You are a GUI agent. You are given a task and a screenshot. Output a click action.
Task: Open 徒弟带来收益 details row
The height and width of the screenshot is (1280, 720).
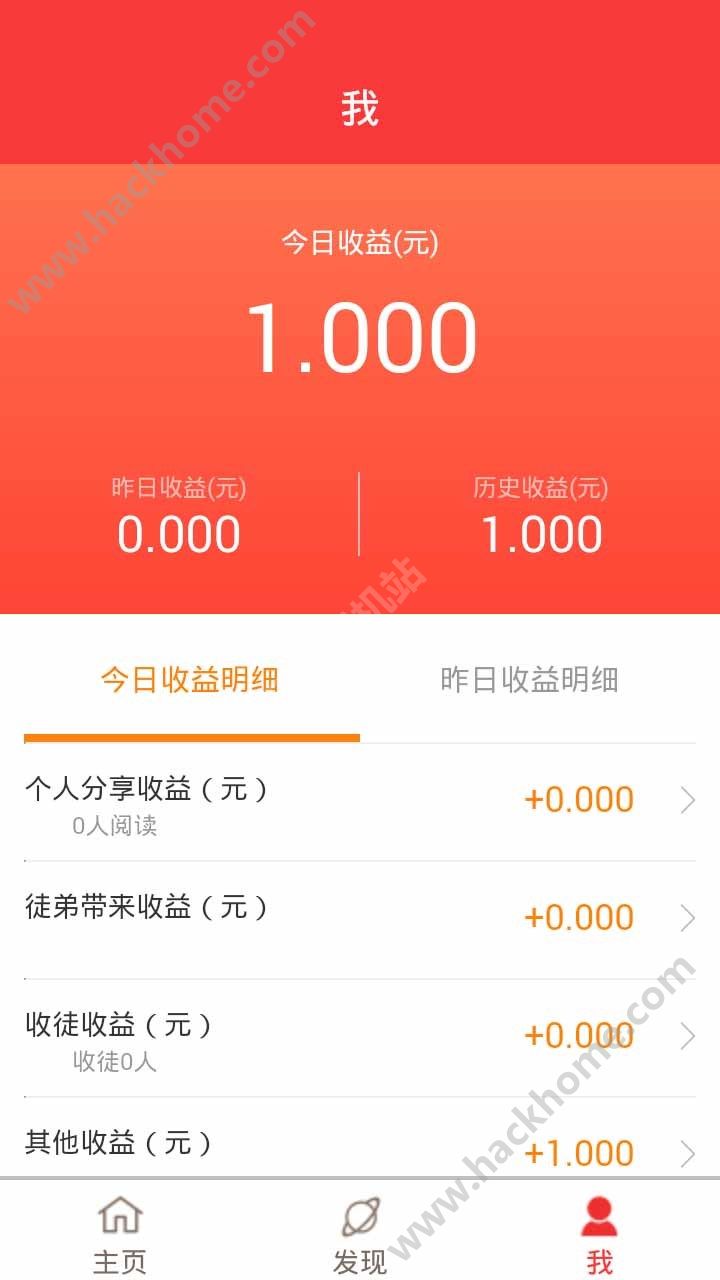360,918
